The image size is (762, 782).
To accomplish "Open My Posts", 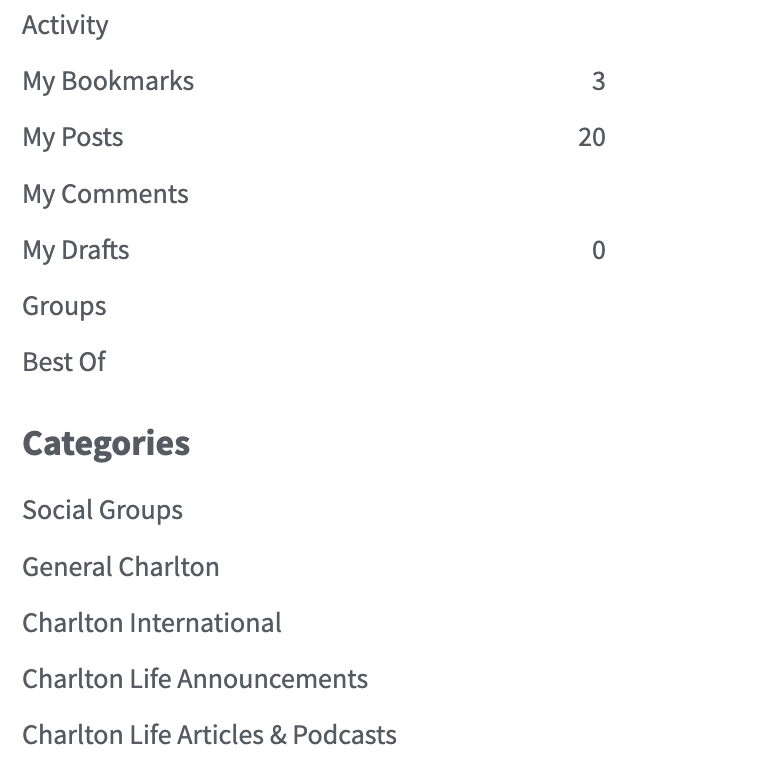I will [73, 137].
